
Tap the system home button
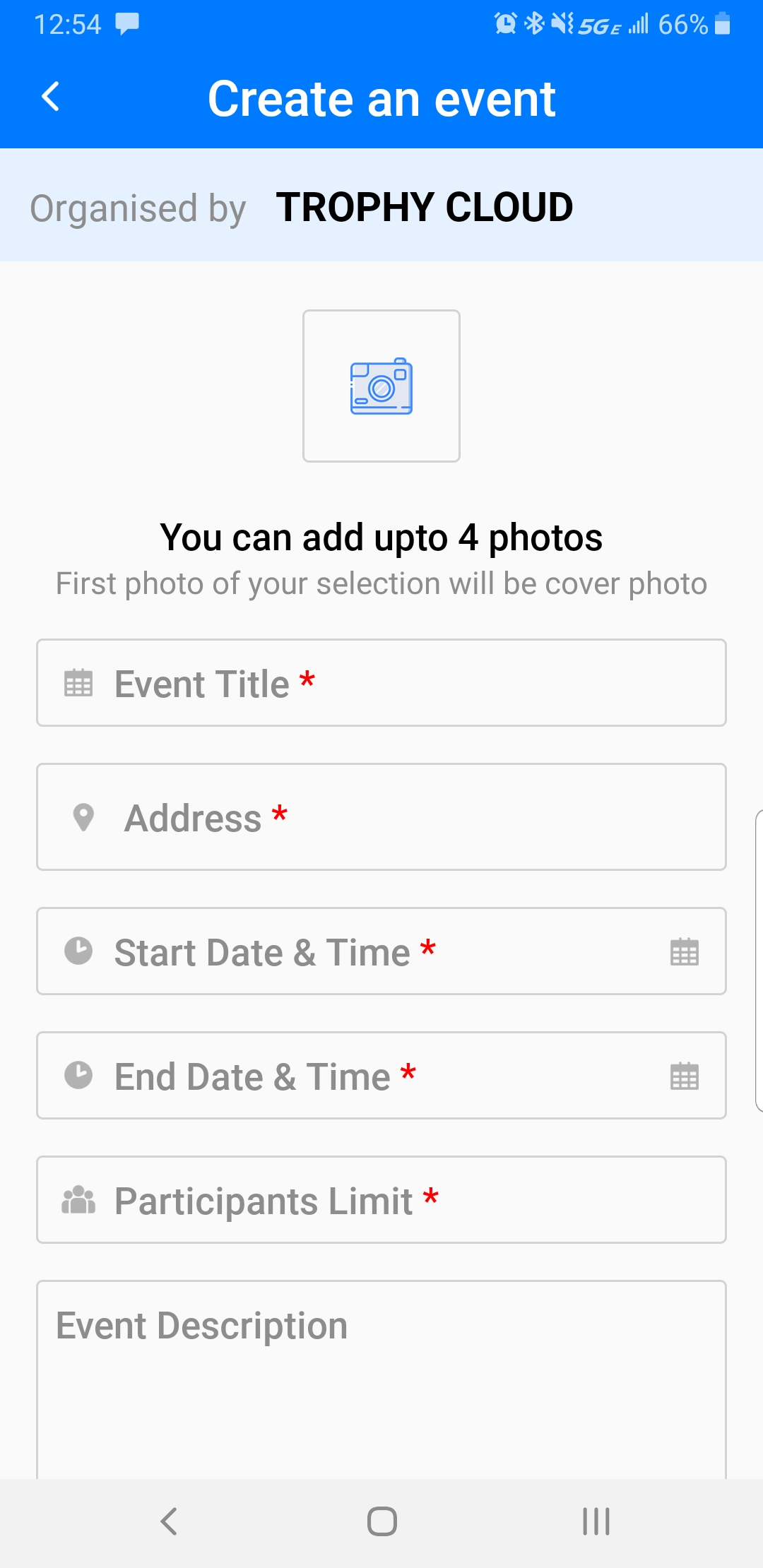point(381,1521)
